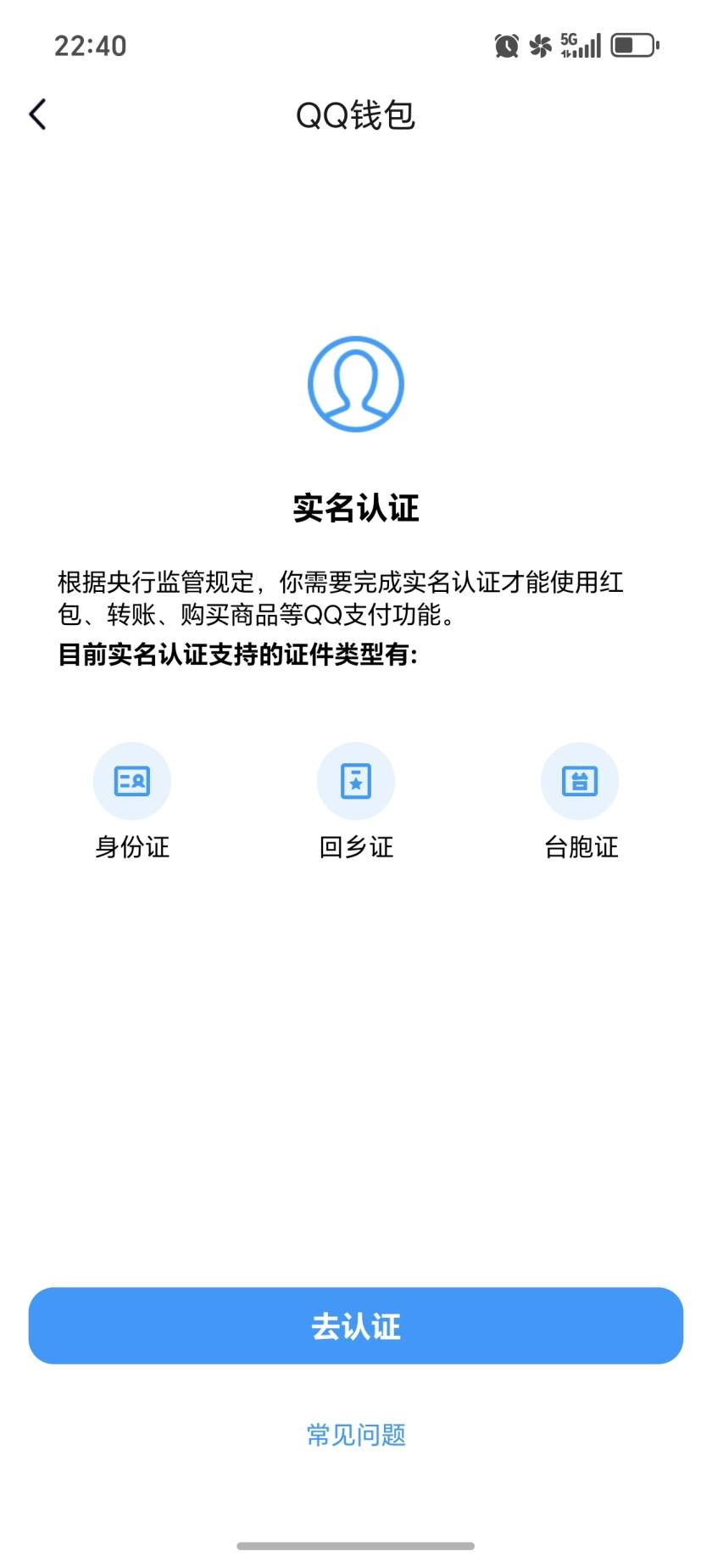Click the circular 身份证 icon background
This screenshot has width=712, height=1568.
131,781
